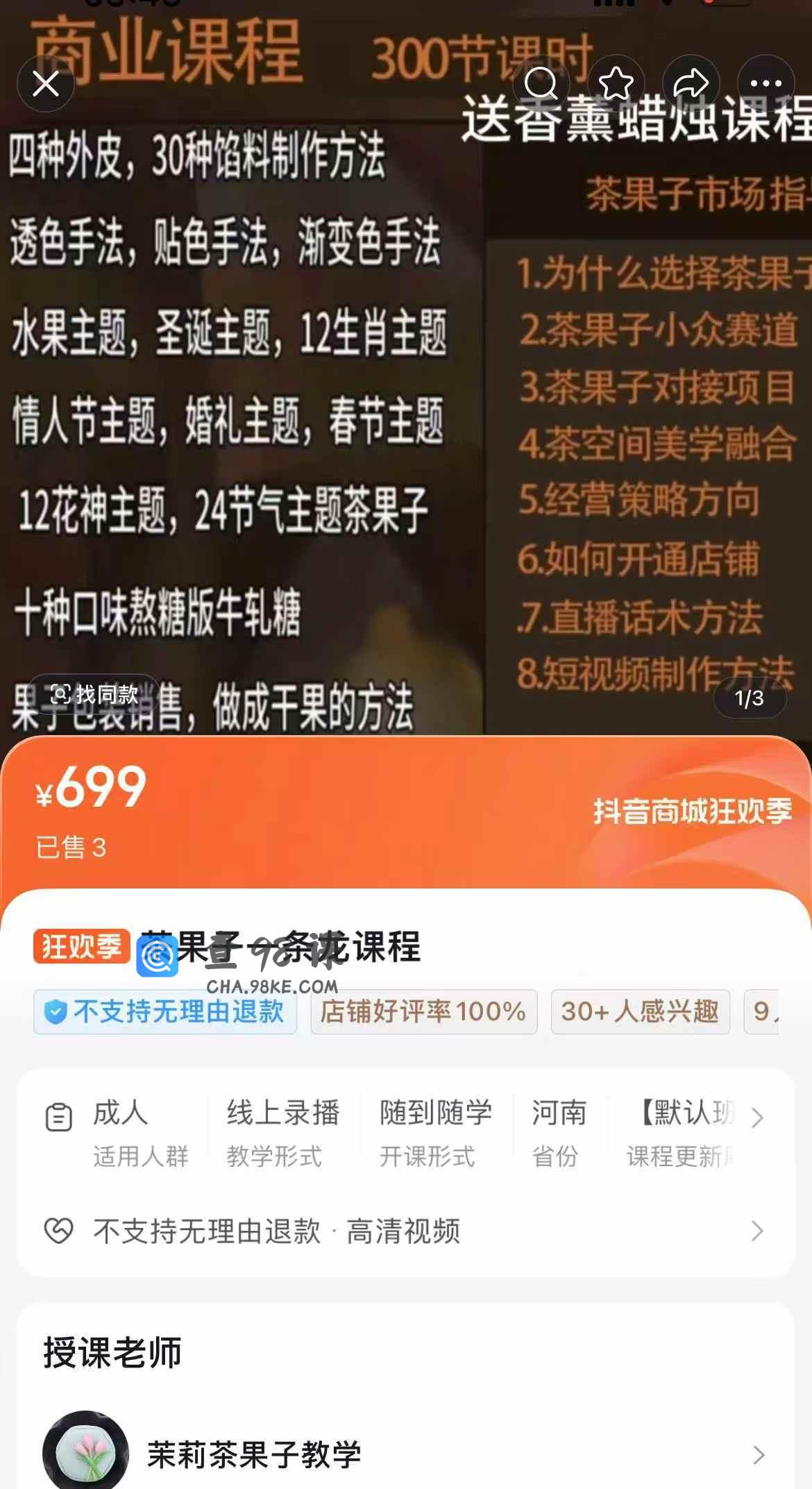
Task: Open the search icon
Action: (x=541, y=84)
